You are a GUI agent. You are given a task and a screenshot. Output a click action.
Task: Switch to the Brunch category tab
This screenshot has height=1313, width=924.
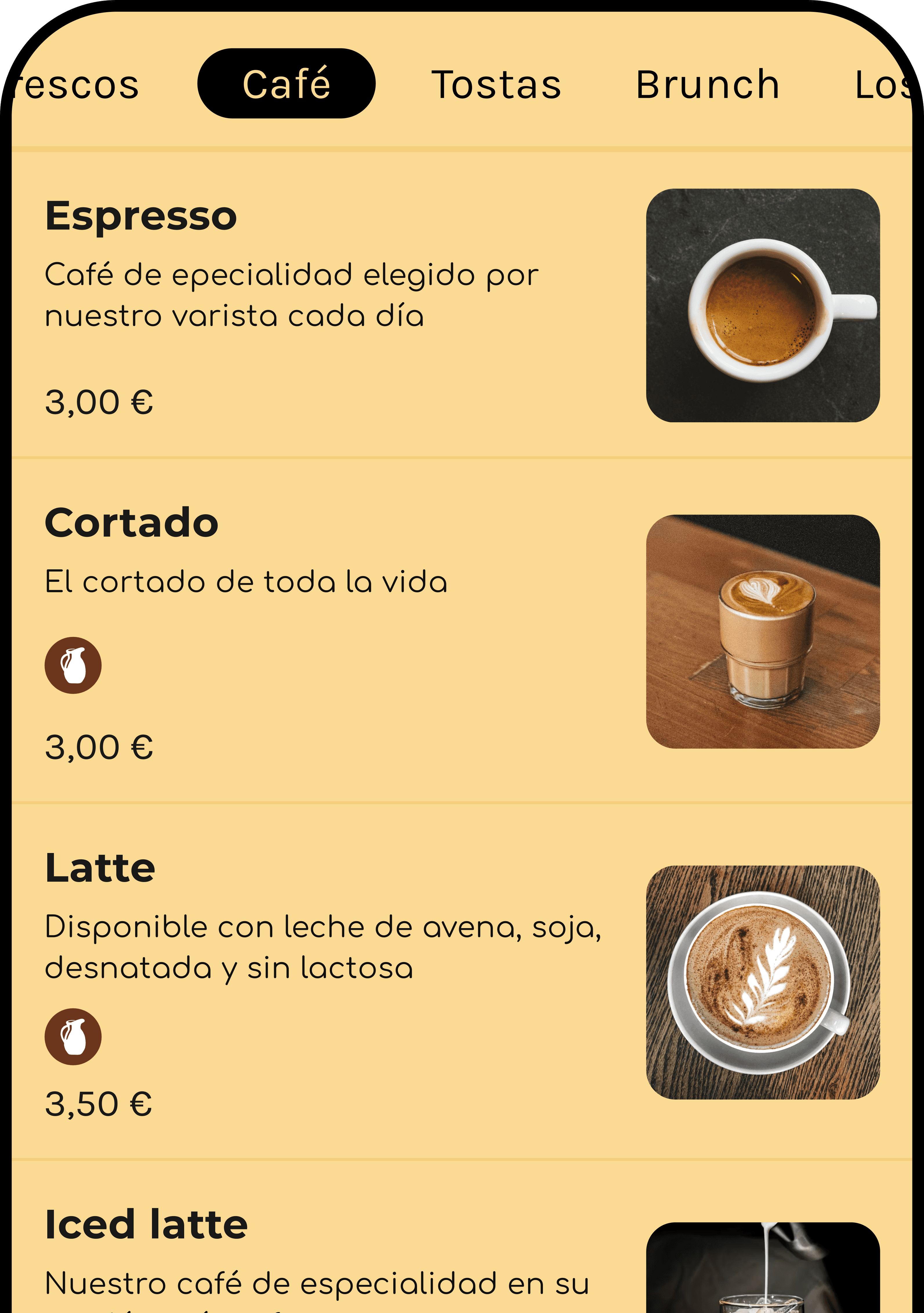click(x=707, y=85)
